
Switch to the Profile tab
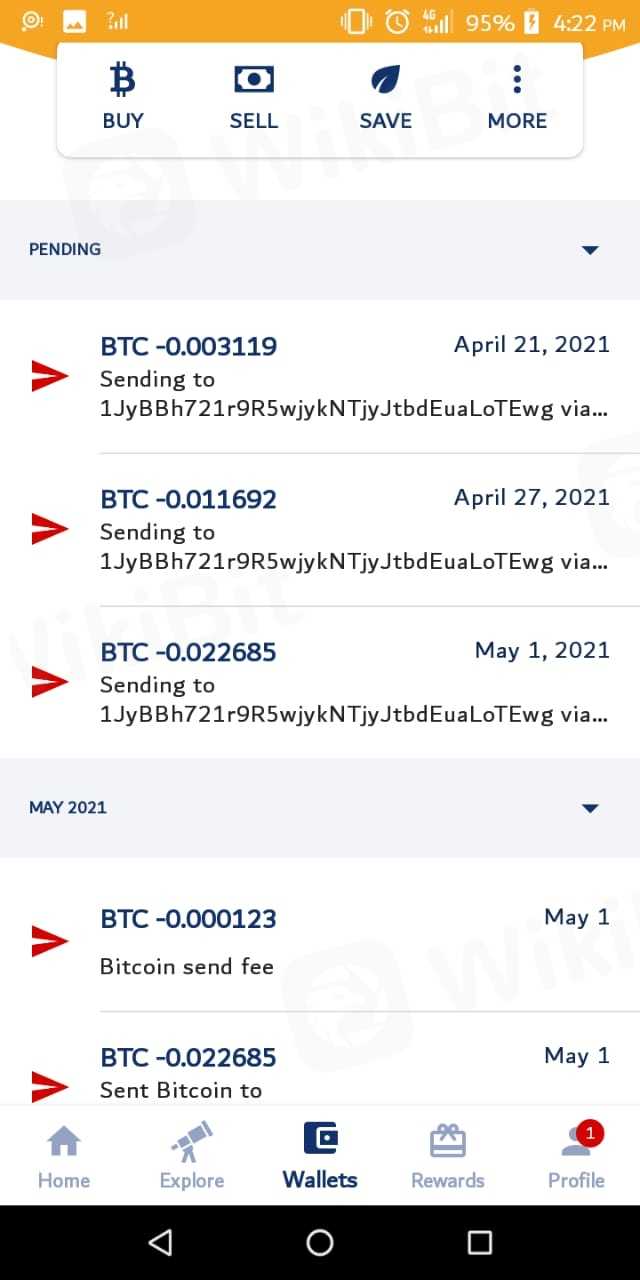[576, 1157]
